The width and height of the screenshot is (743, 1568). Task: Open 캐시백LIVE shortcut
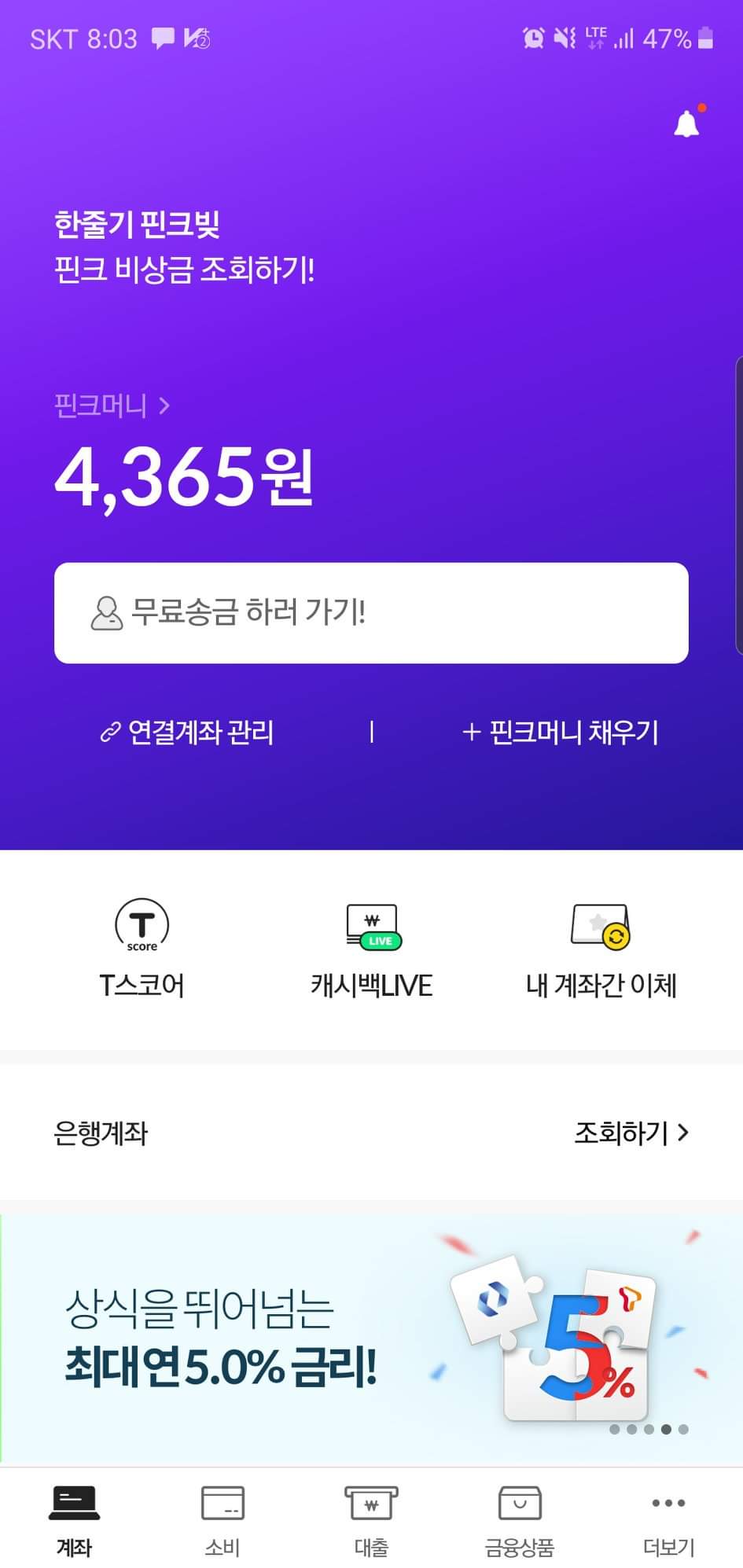point(372,949)
